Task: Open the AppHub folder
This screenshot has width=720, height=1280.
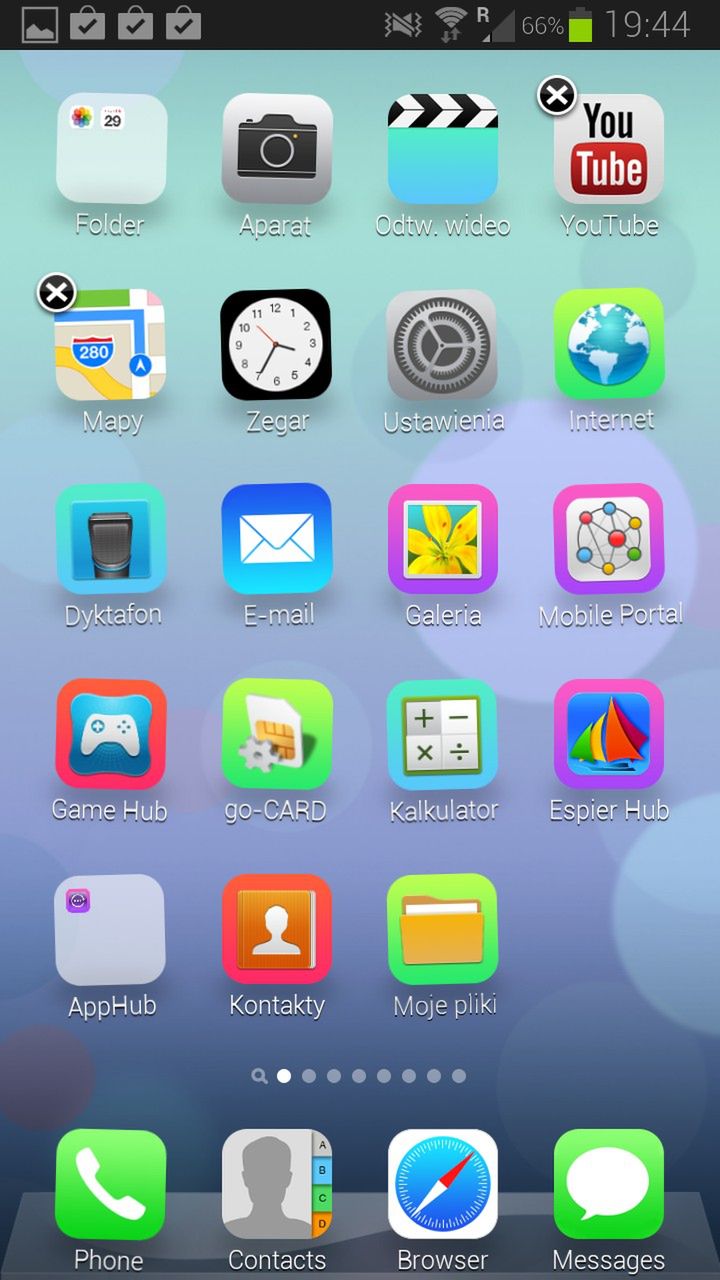Action: [x=110, y=929]
